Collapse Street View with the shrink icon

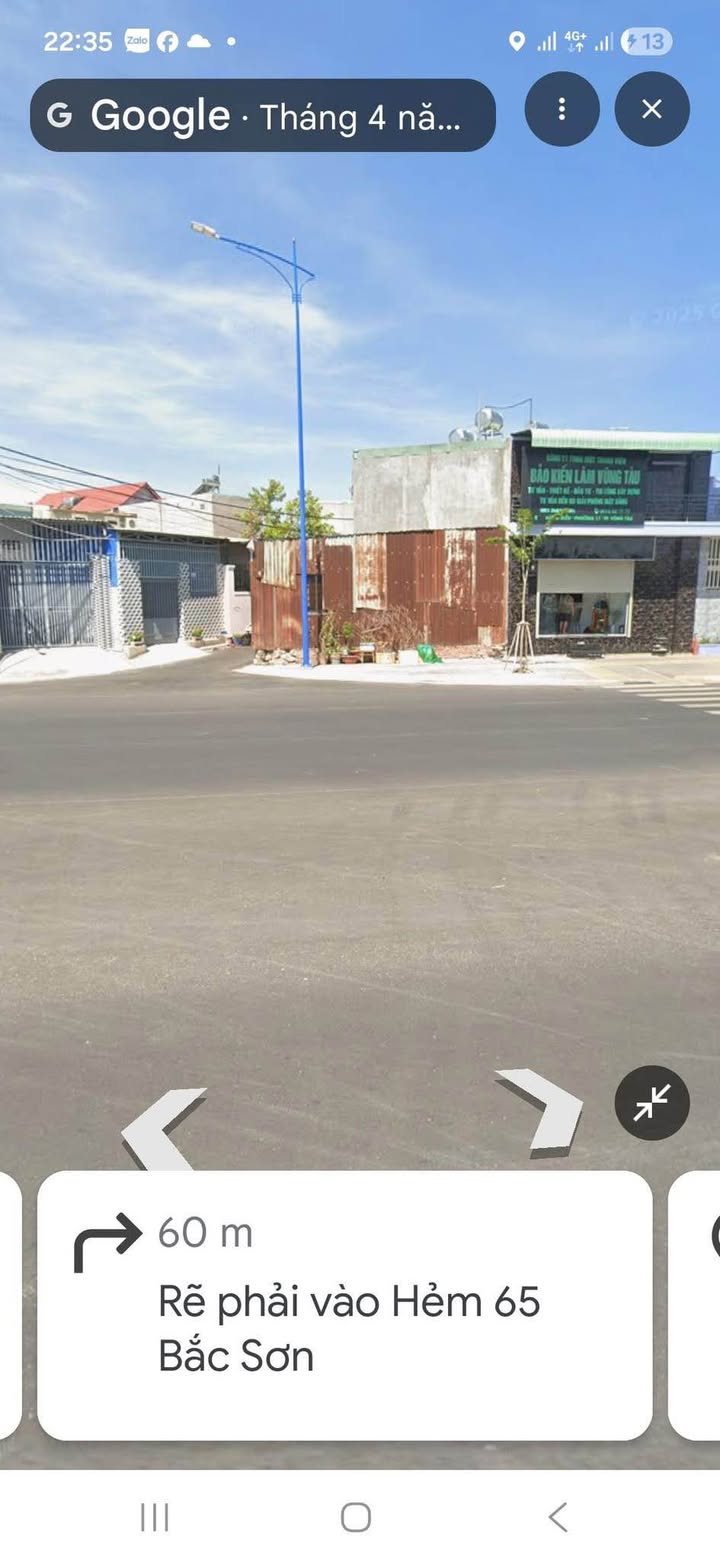click(652, 1103)
